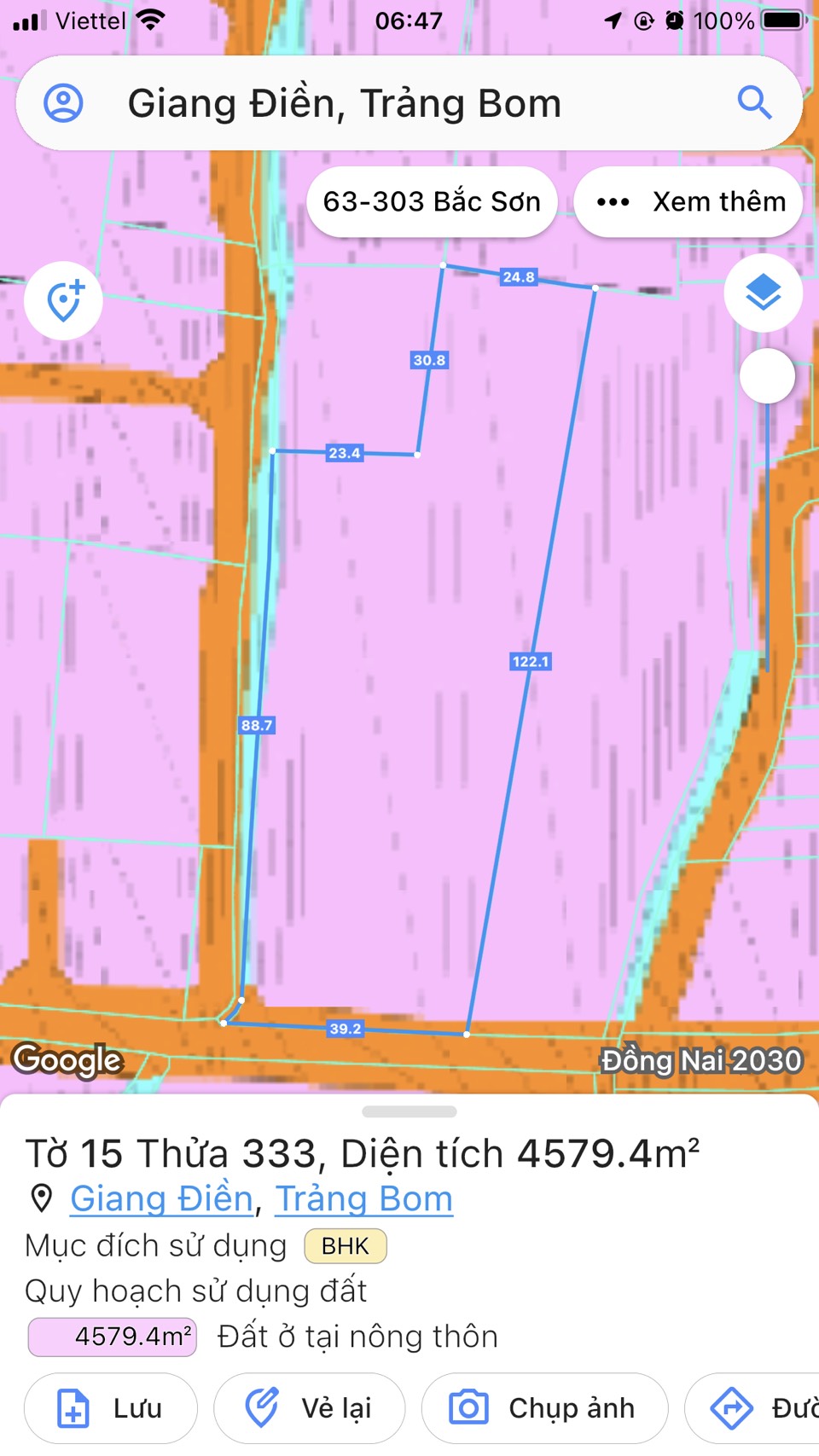Open the Giang Điền, Trảng Bom search field
The width and height of the screenshot is (819, 1456).
pos(409,103)
